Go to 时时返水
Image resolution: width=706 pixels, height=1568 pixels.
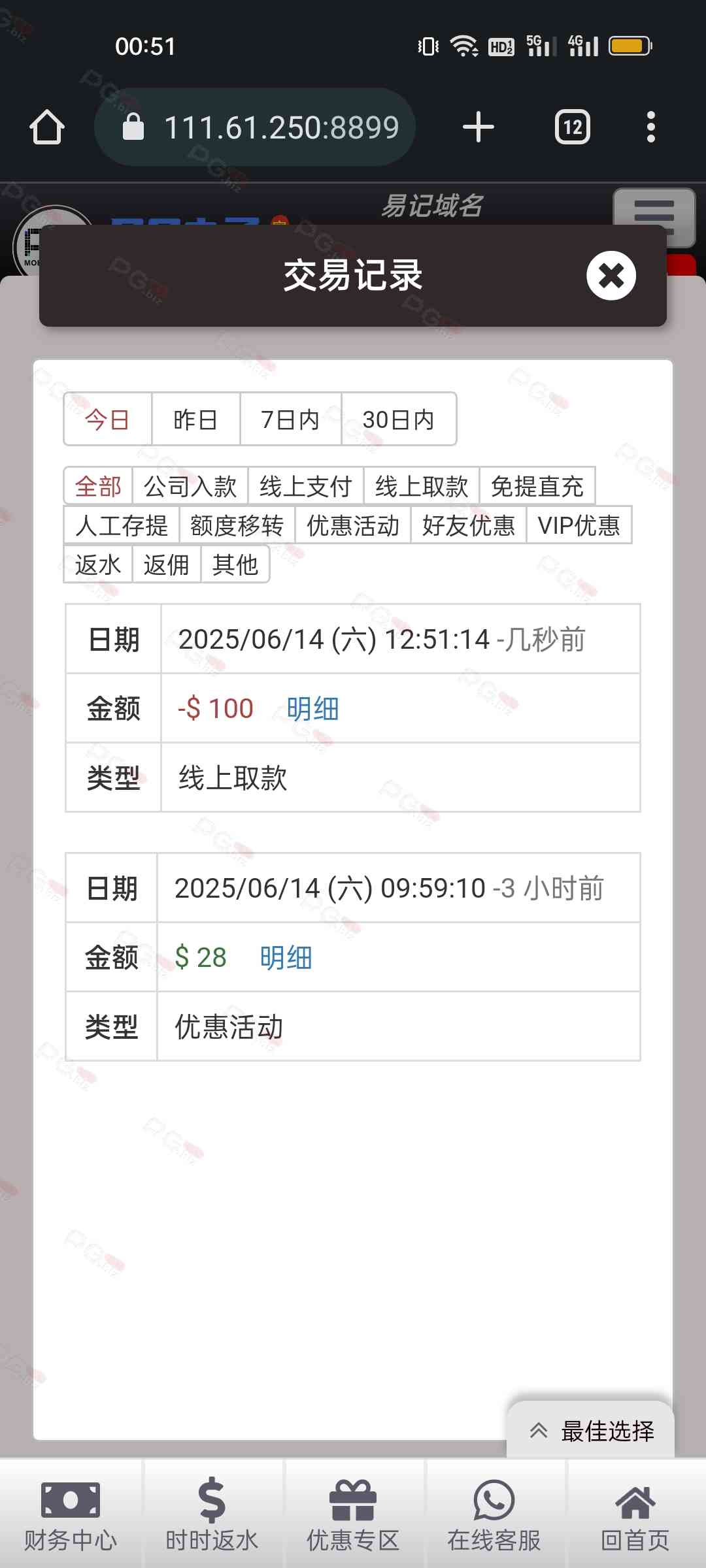[x=212, y=1513]
